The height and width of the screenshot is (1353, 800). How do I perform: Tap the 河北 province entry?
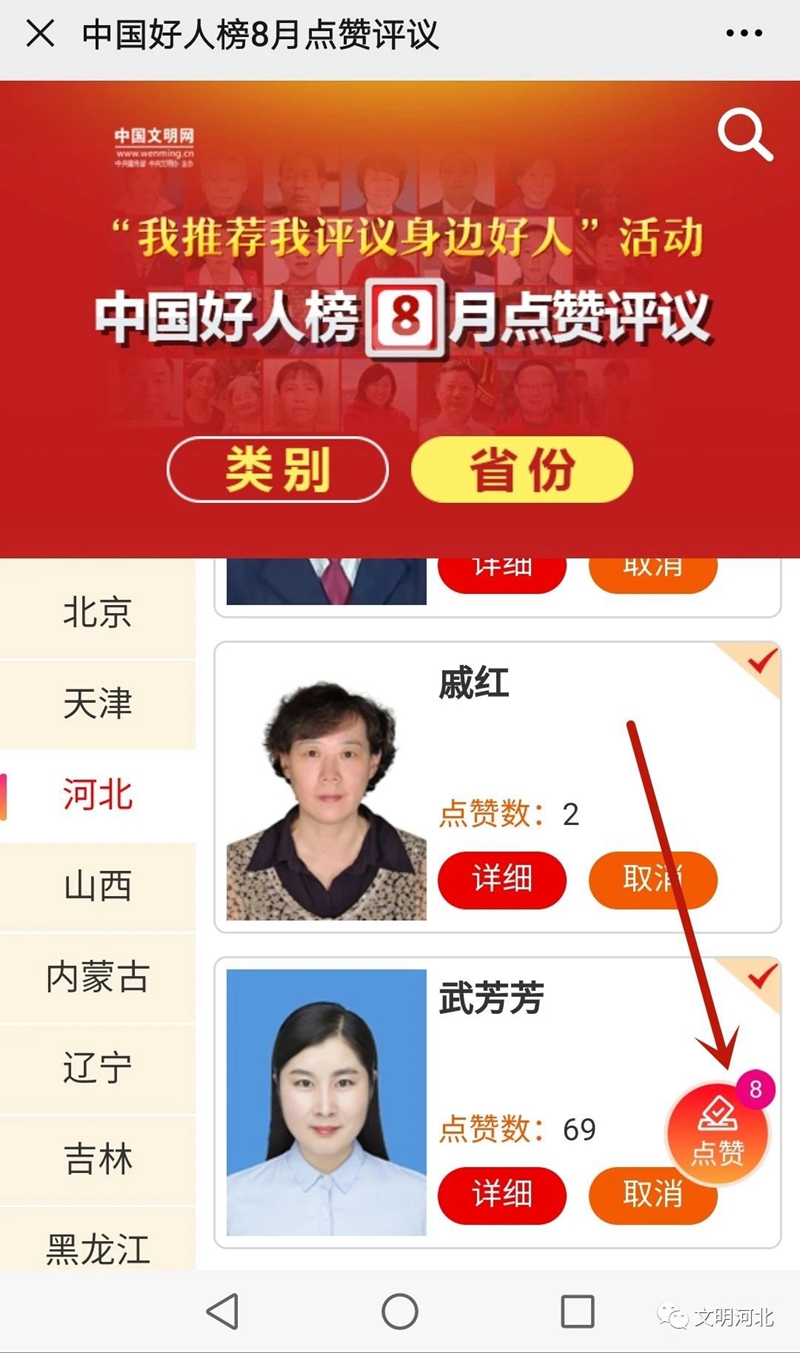[x=97, y=795]
